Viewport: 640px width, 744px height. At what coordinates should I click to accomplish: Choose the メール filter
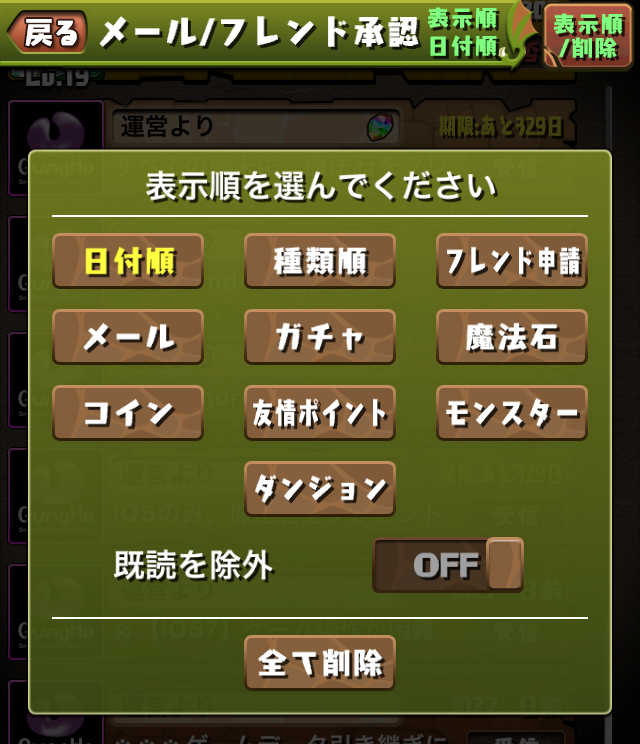[128, 337]
